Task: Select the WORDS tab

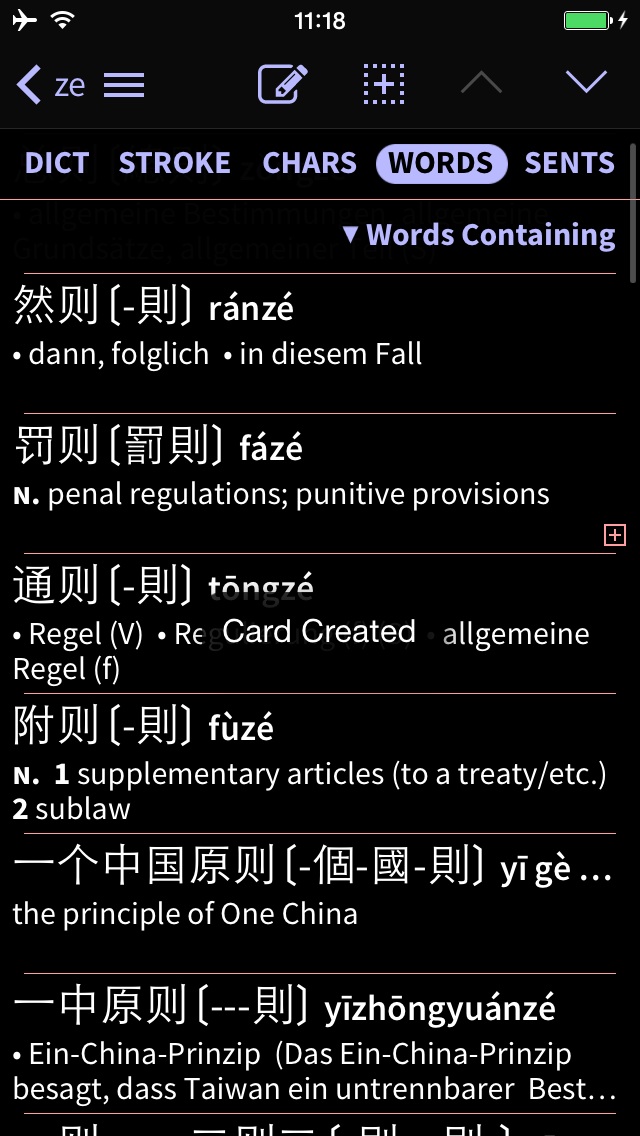Action: 441,163
